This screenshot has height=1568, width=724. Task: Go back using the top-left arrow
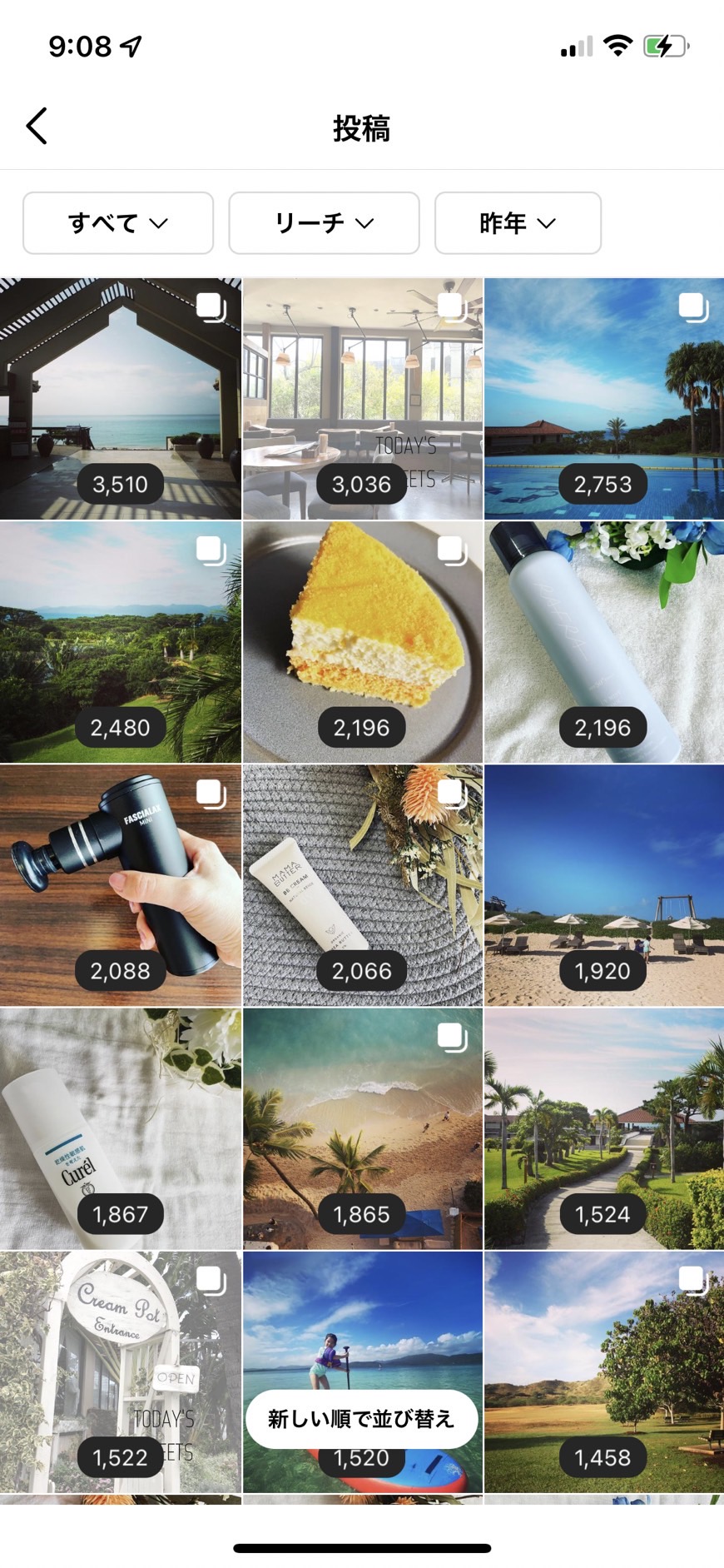click(37, 127)
